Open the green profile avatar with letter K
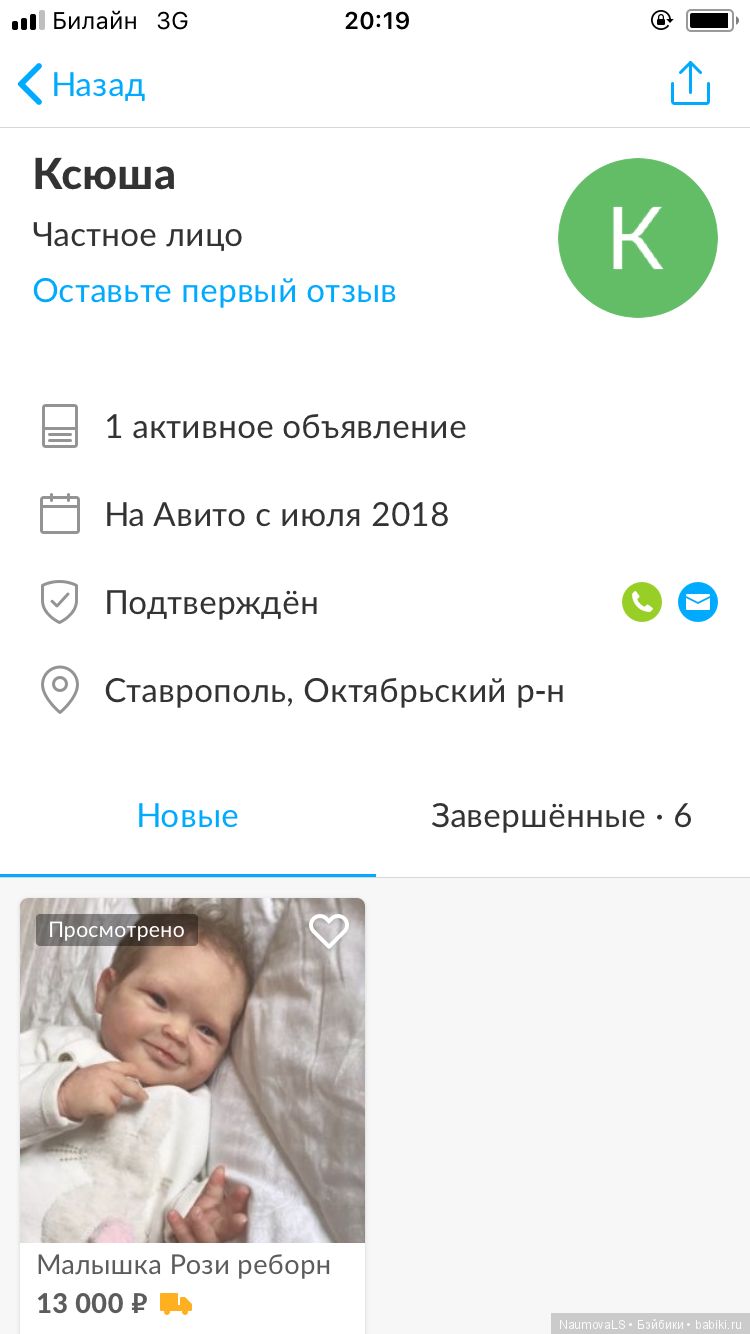Image resolution: width=750 pixels, height=1334 pixels. tap(637, 237)
